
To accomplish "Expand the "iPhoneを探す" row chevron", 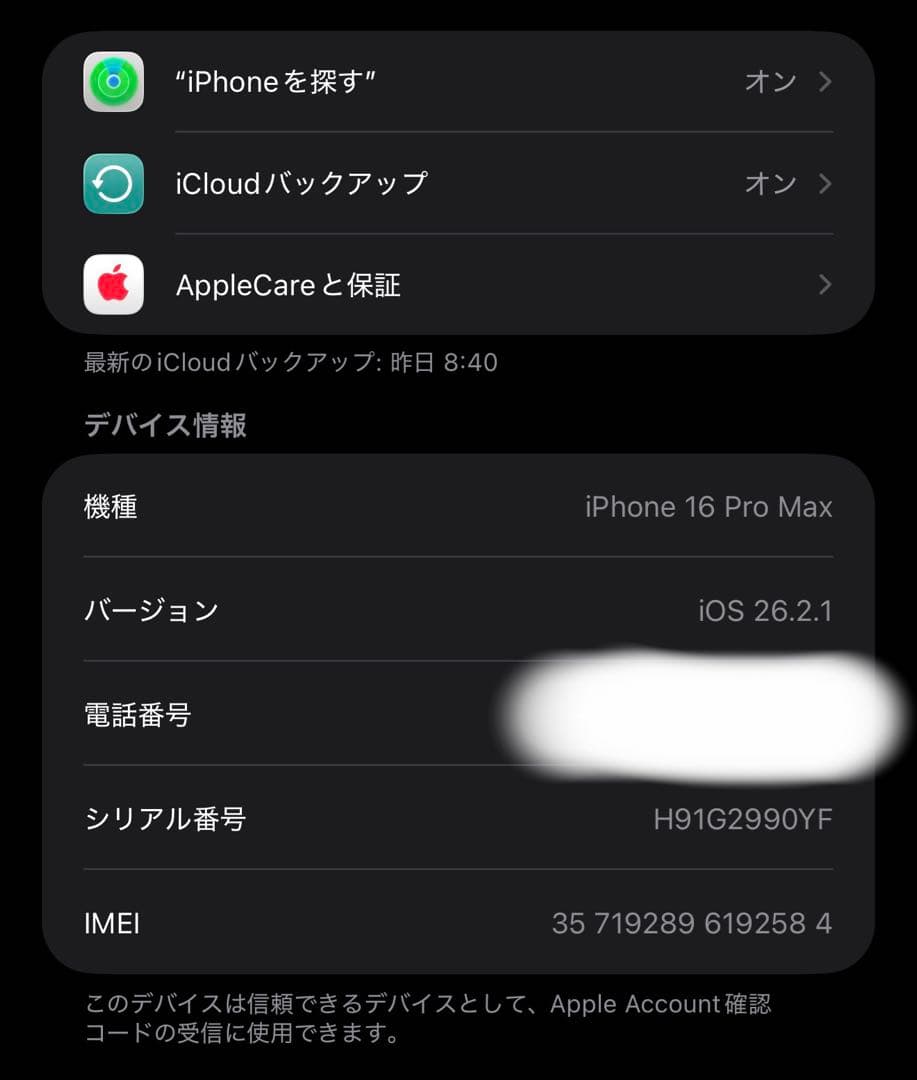I will pyautogui.click(x=824, y=82).
